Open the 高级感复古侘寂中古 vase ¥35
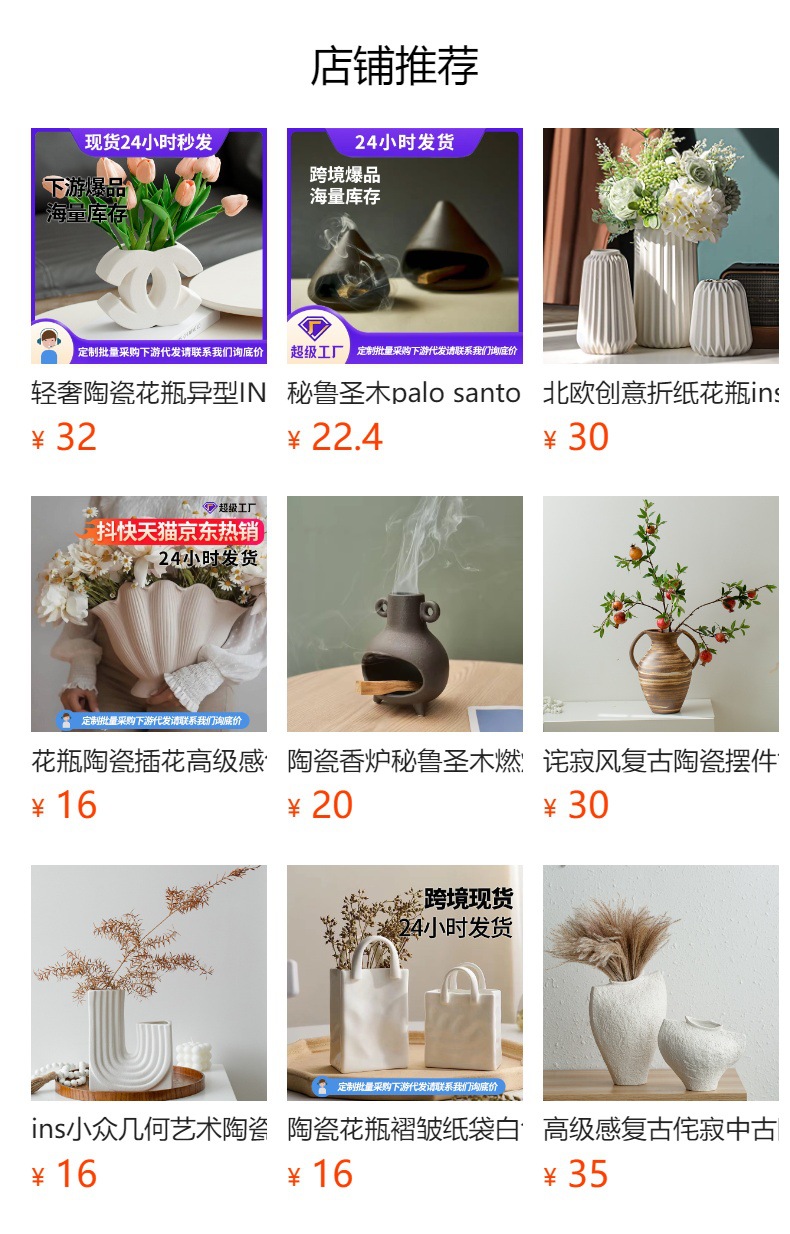Image resolution: width=790 pixels, height=1234 pixels. pyautogui.click(x=660, y=983)
